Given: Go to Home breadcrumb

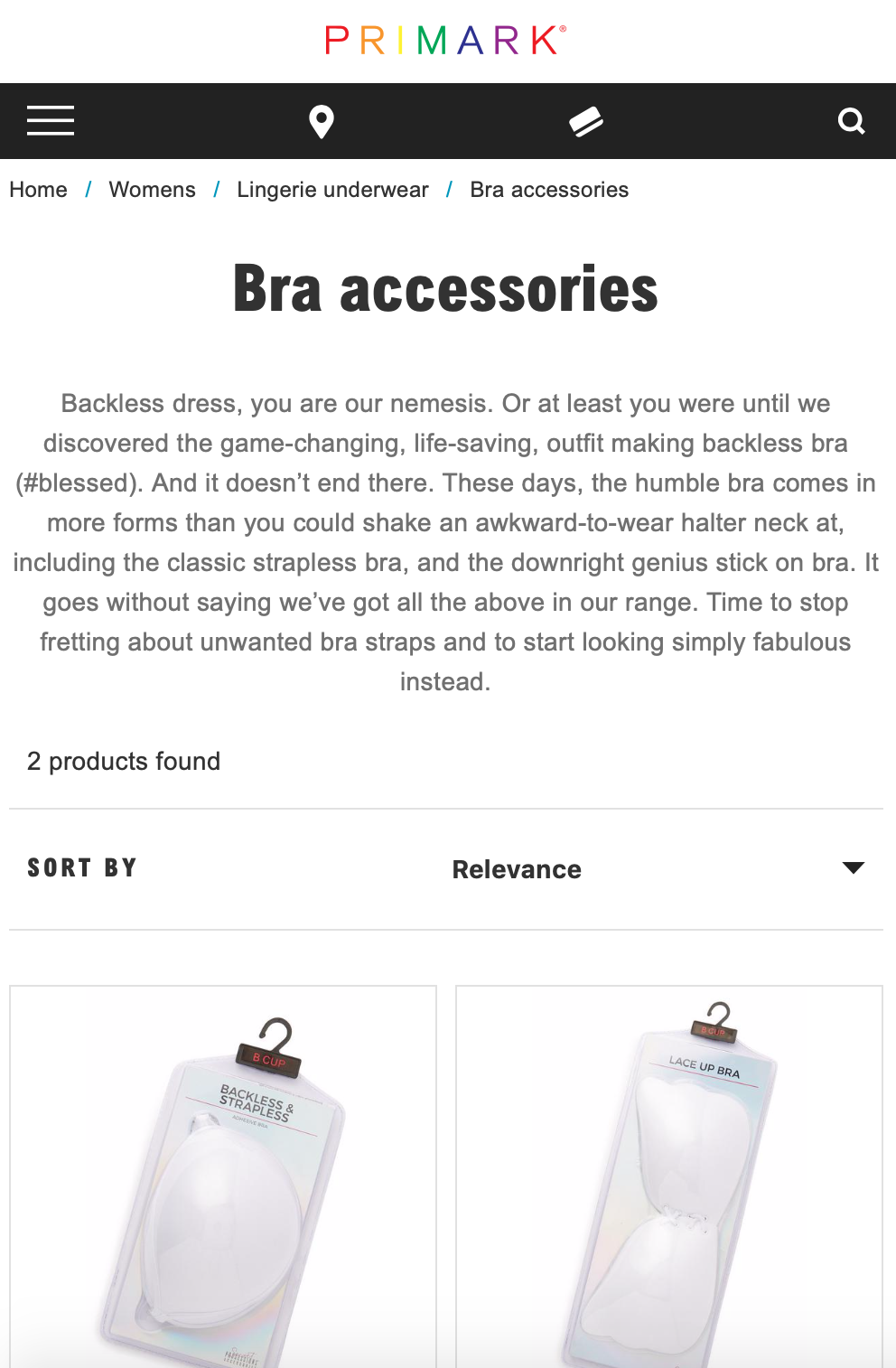Looking at the screenshot, I should [38, 190].
